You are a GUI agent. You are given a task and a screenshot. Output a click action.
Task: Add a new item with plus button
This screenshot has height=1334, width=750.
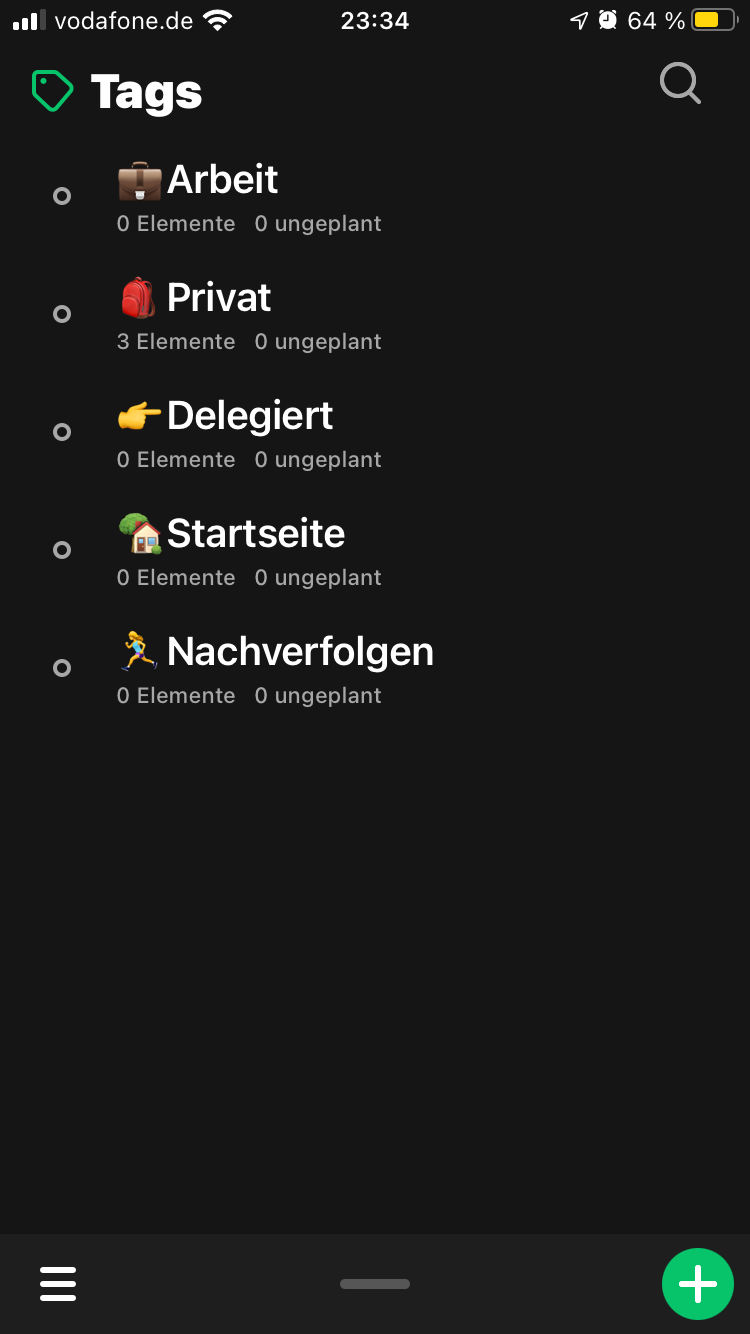click(x=697, y=1284)
